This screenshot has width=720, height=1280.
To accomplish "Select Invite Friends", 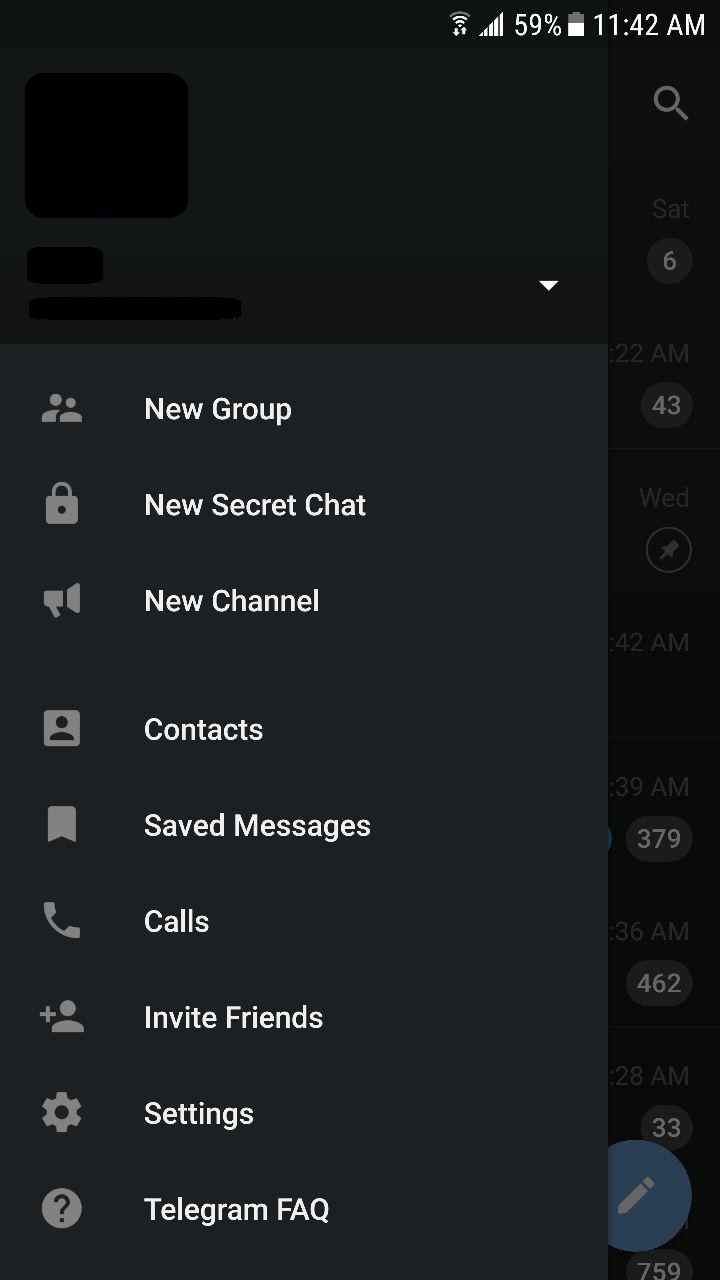I will 233,1017.
